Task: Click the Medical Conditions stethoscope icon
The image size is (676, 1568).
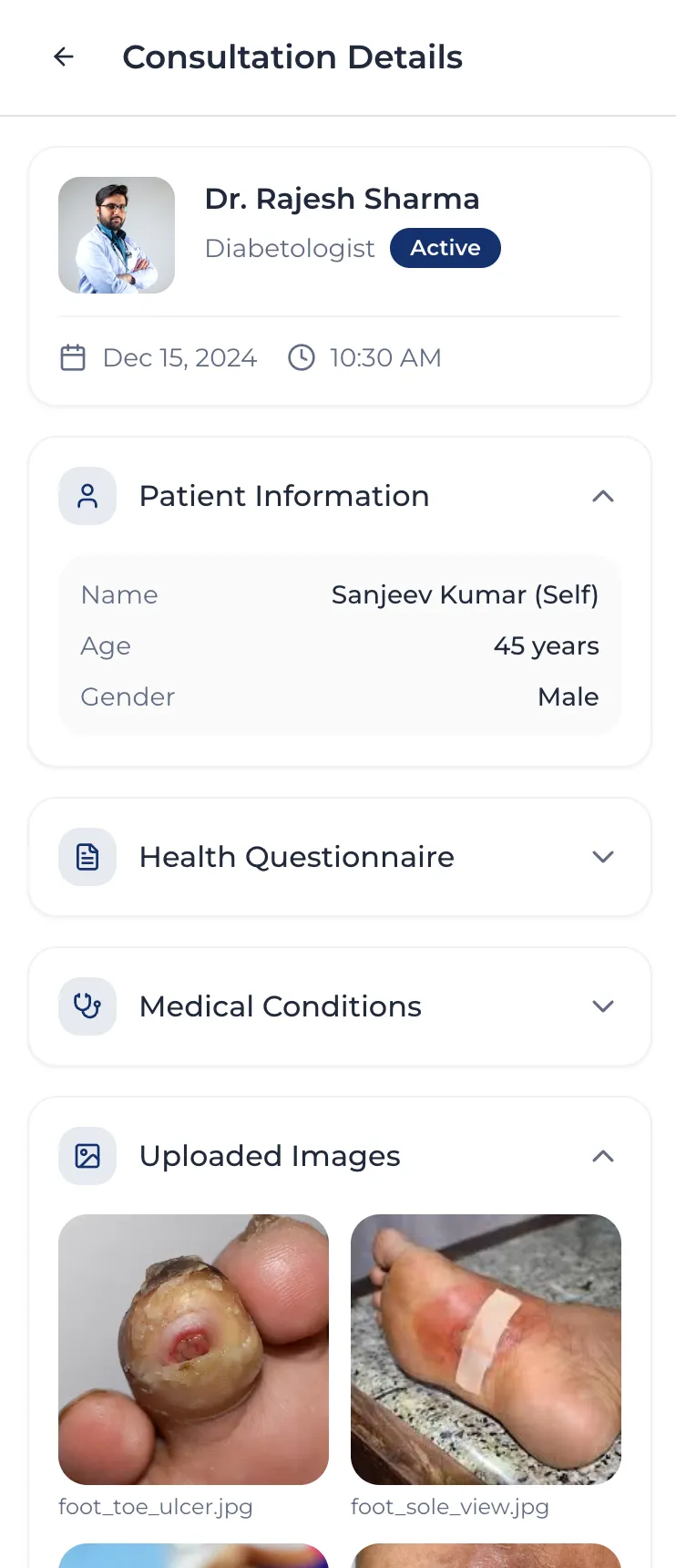Action: click(87, 1006)
